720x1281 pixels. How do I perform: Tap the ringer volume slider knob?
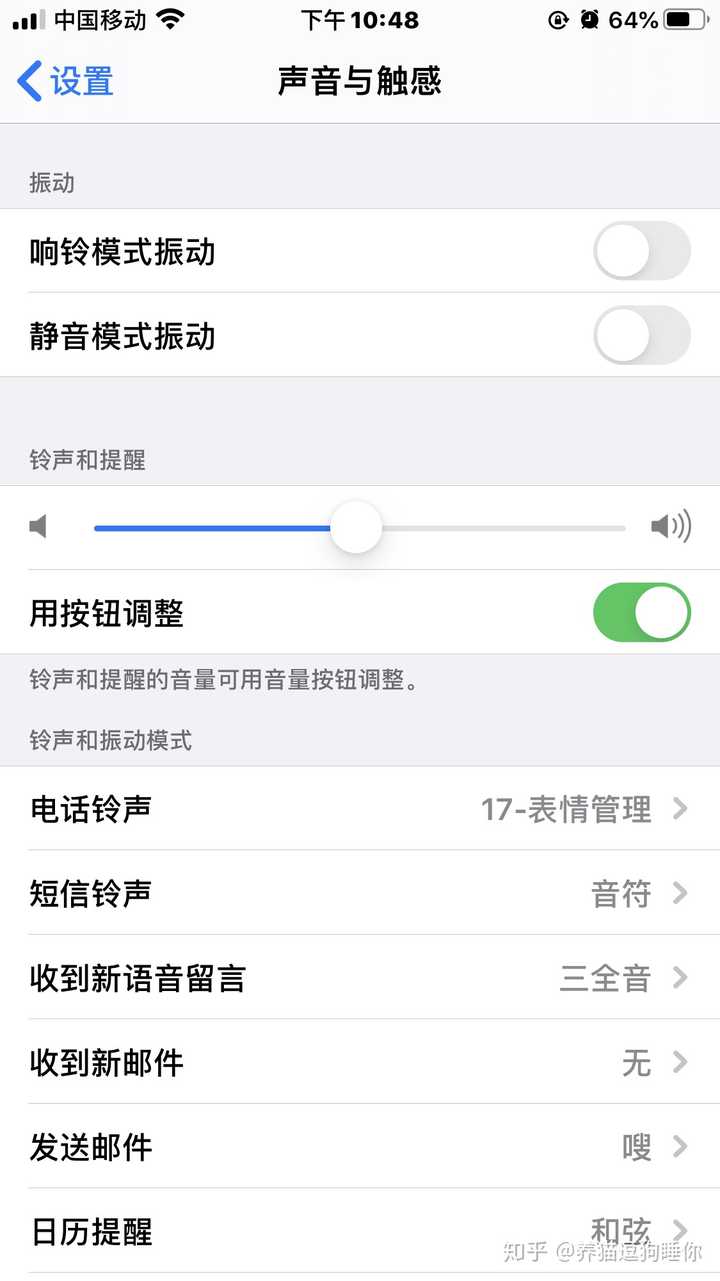pos(356,527)
